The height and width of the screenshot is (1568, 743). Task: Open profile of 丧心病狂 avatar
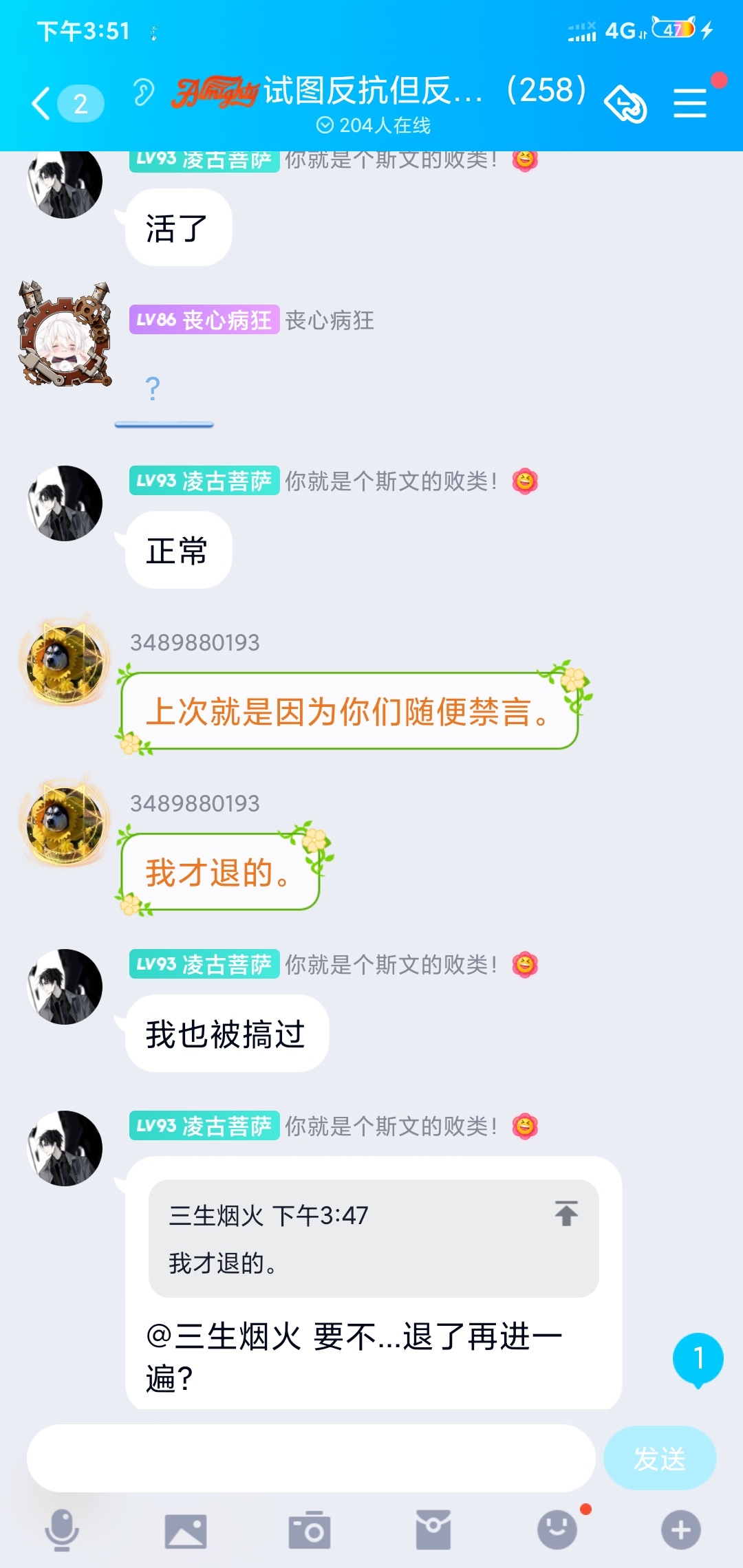coord(65,333)
